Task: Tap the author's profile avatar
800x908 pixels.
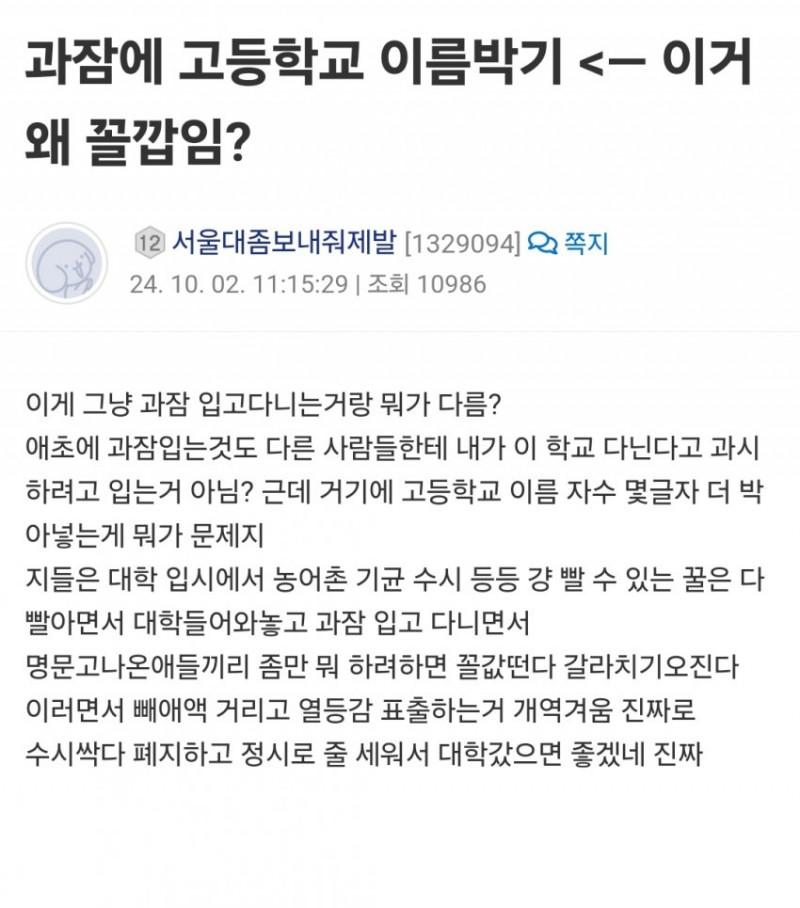Action: pos(67,263)
